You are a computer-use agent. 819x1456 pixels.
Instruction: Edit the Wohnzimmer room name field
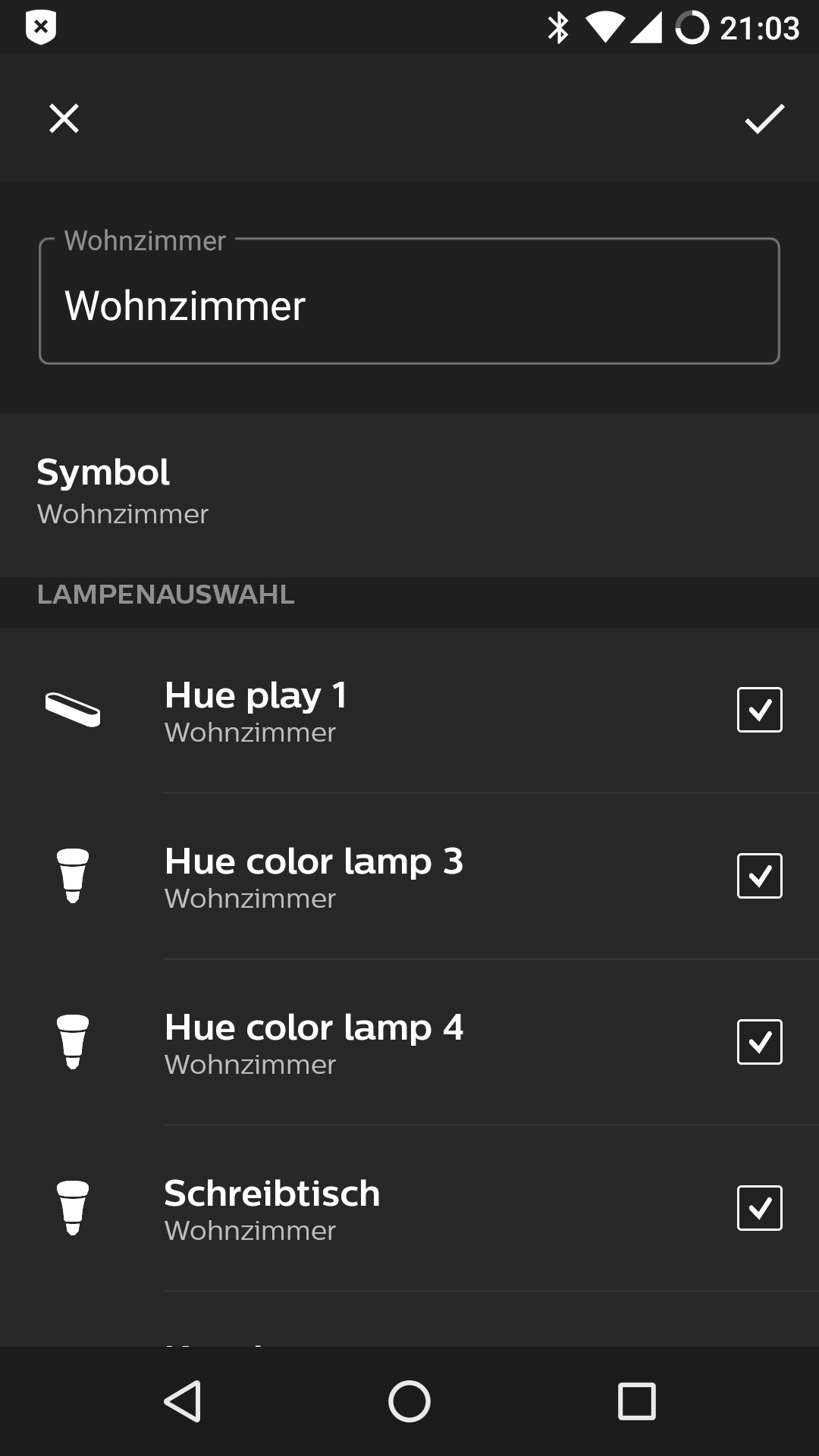[x=409, y=306]
